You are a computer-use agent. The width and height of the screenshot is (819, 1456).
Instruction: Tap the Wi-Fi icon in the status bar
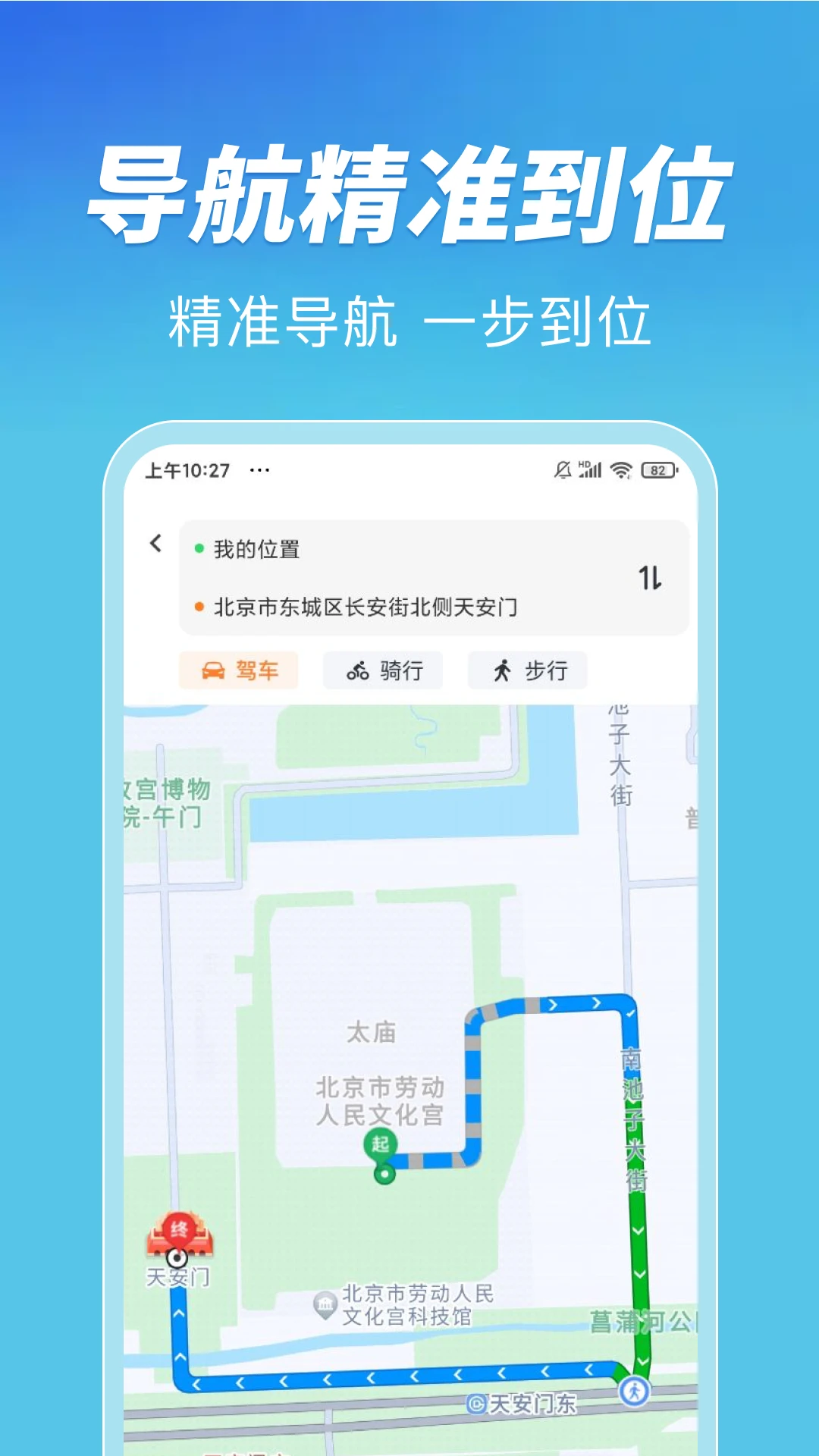[620, 470]
